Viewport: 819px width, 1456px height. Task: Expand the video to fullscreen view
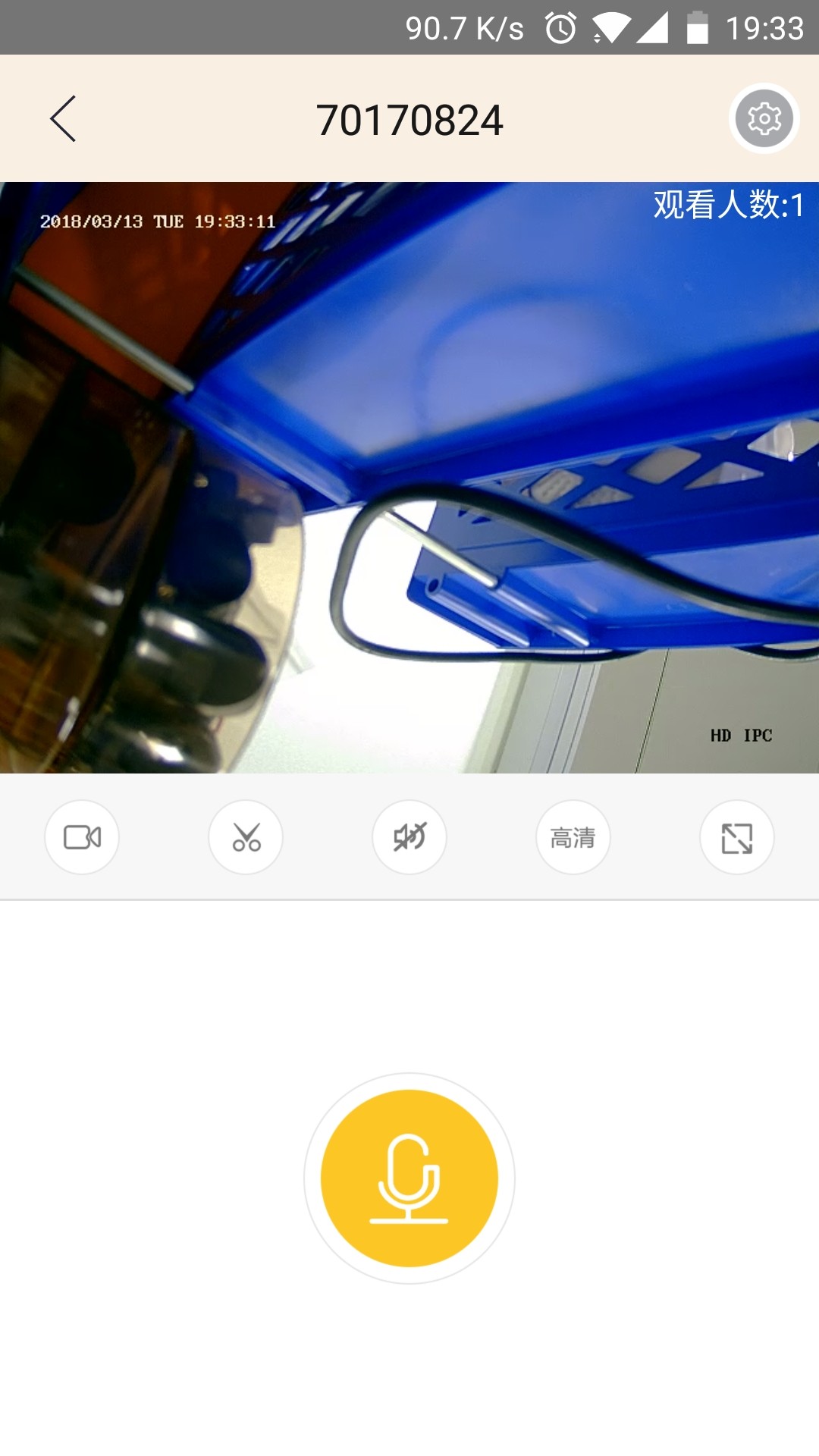(x=736, y=837)
